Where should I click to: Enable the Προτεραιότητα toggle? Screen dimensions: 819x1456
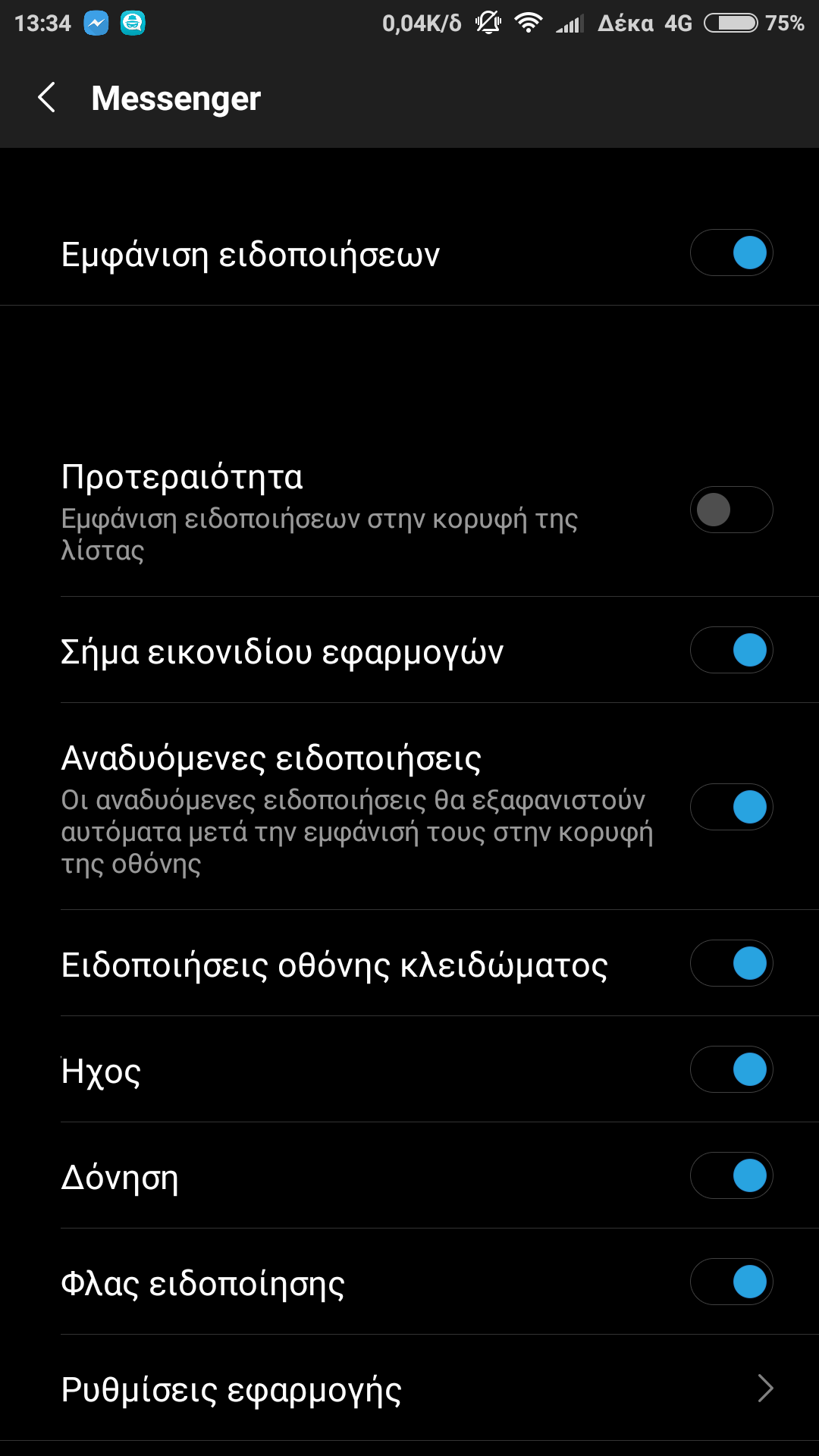click(731, 510)
